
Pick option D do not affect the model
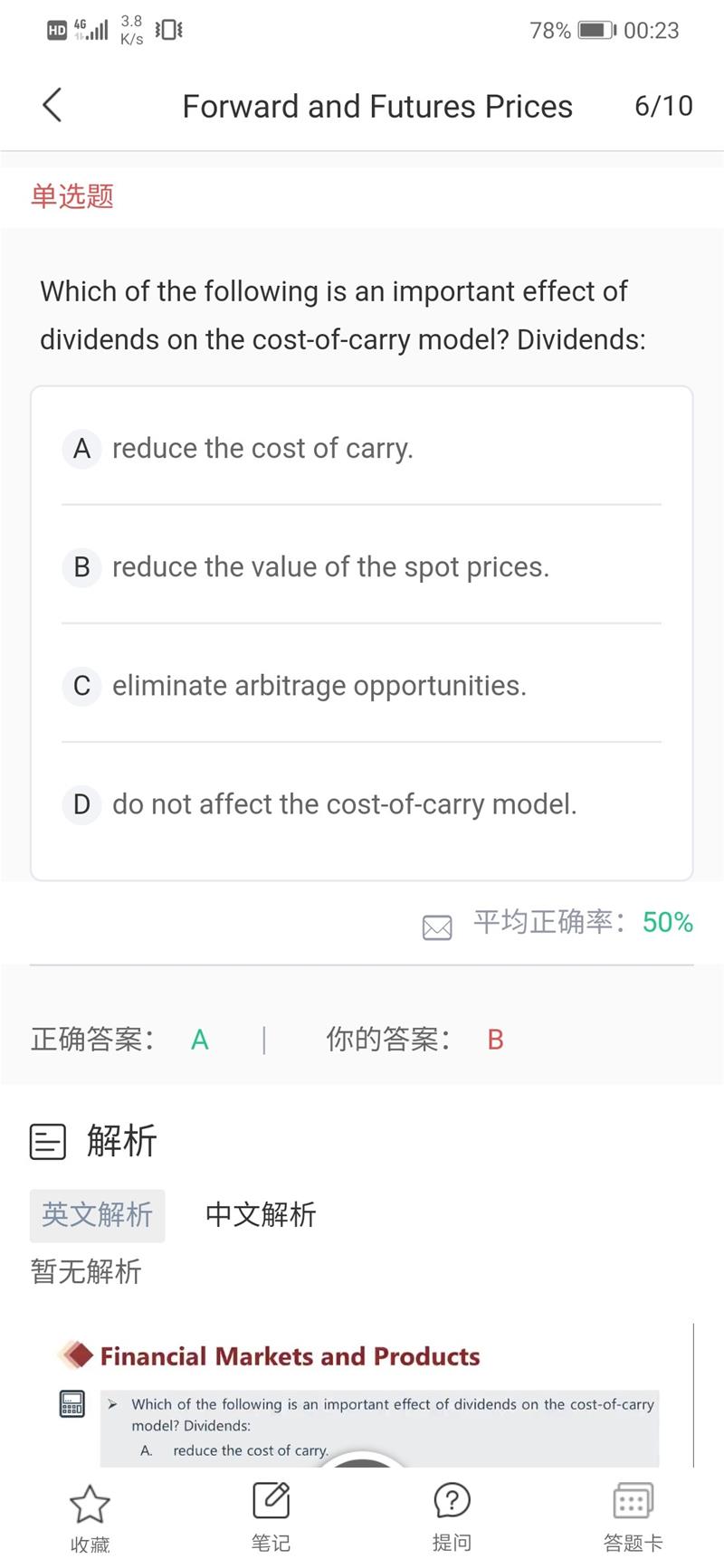point(361,803)
